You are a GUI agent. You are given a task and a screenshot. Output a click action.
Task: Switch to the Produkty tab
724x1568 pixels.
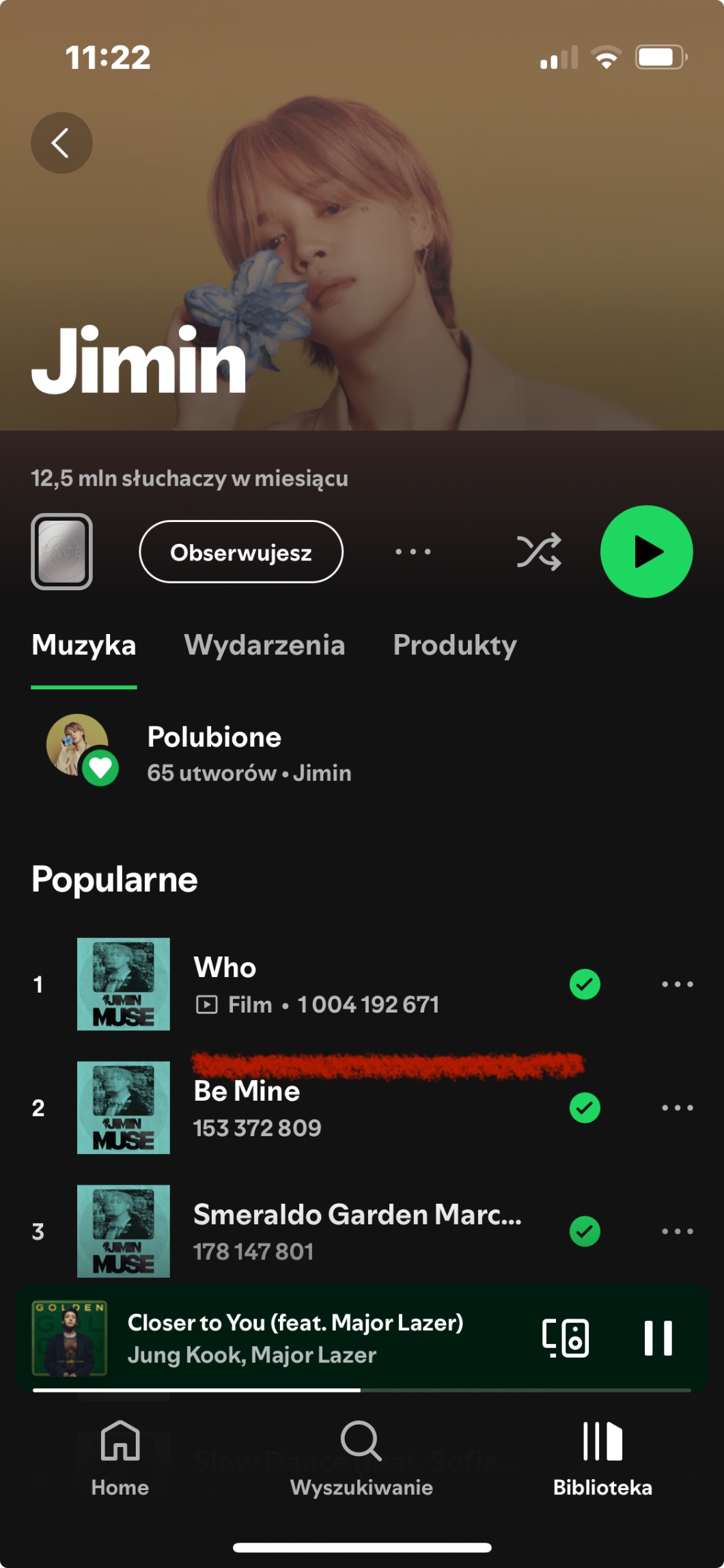455,646
